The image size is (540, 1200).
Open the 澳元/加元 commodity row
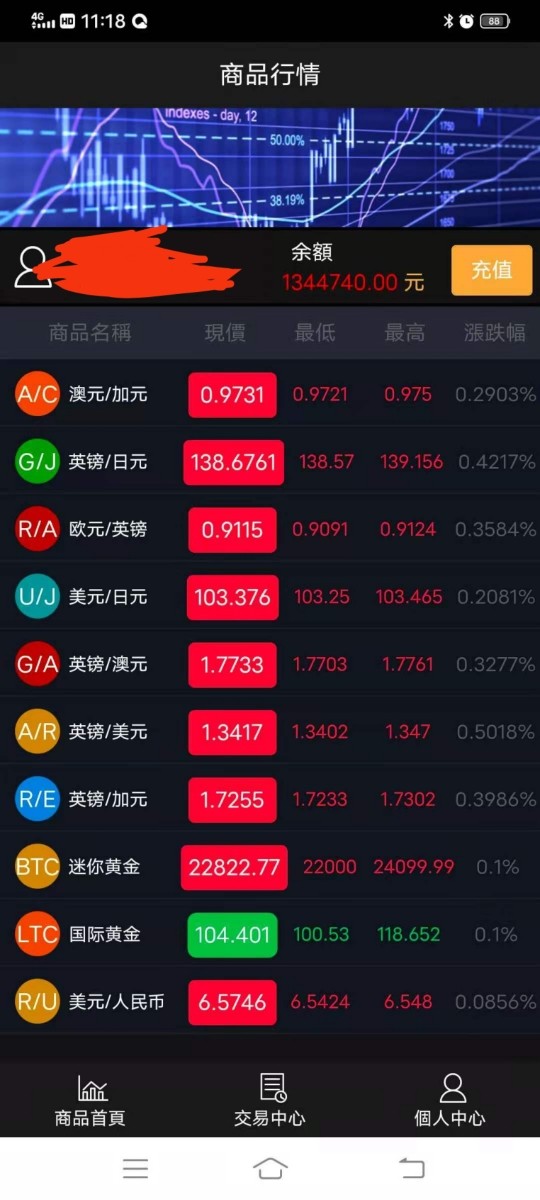point(270,394)
